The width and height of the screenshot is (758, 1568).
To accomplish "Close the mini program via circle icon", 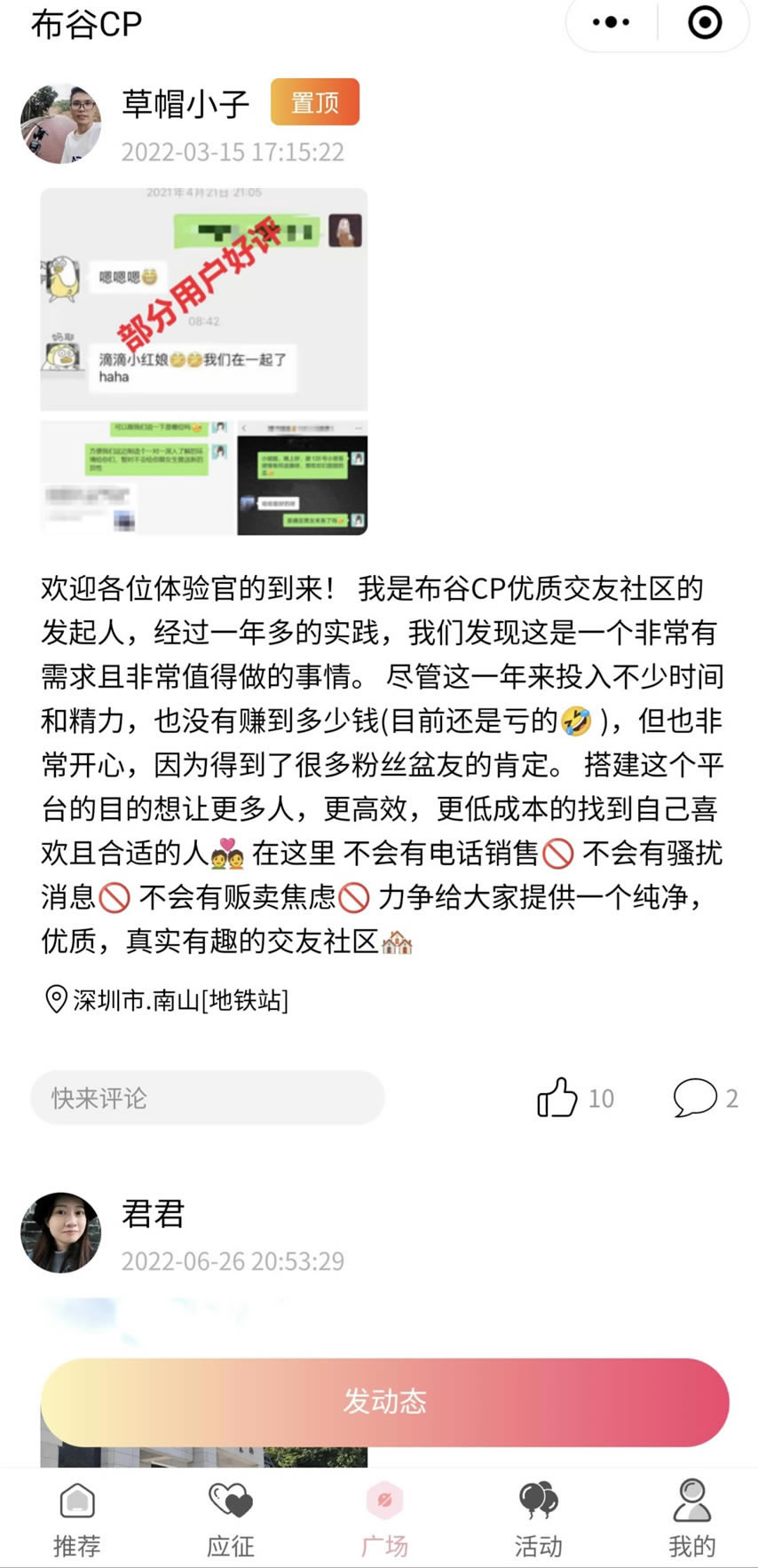I will [705, 23].
